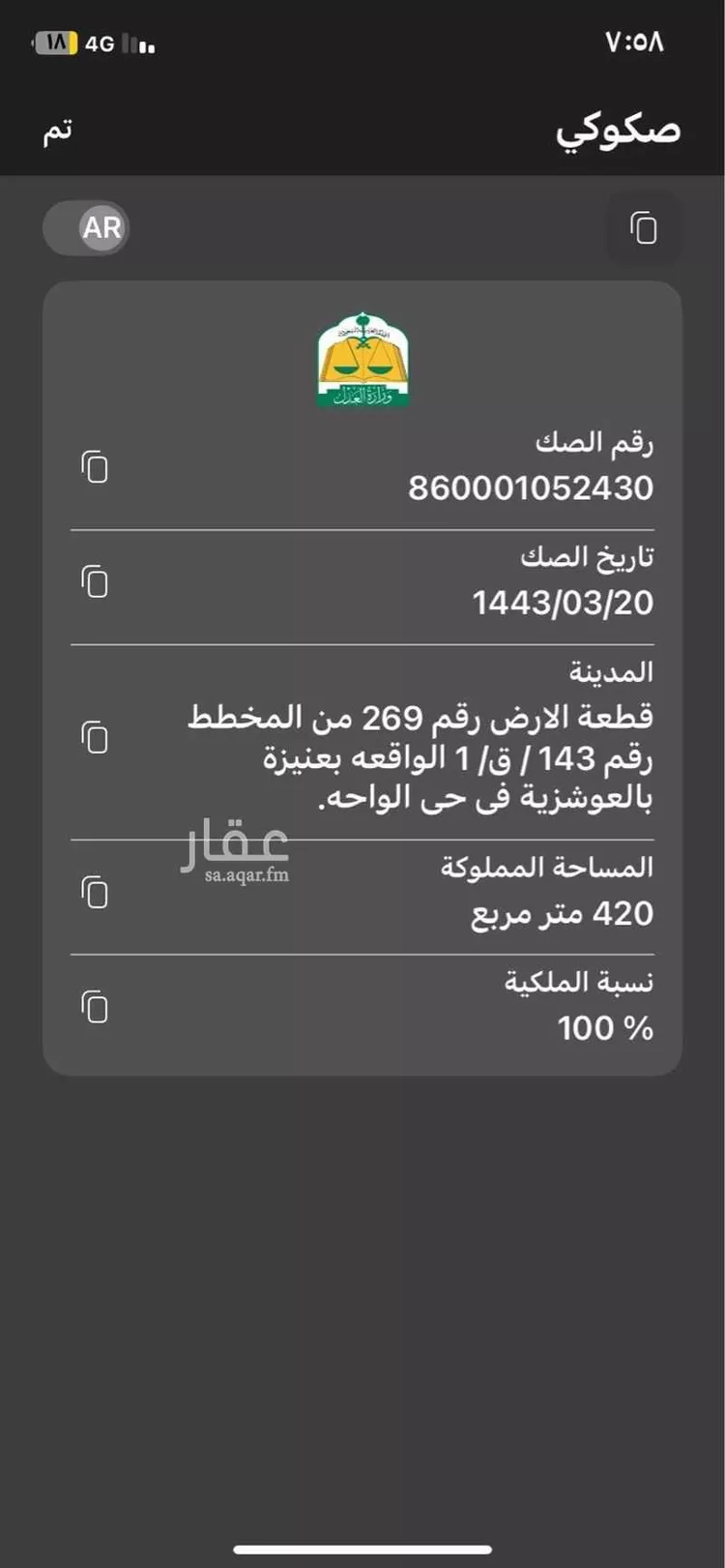Copy the deed date 1443/03/20

tap(96, 581)
